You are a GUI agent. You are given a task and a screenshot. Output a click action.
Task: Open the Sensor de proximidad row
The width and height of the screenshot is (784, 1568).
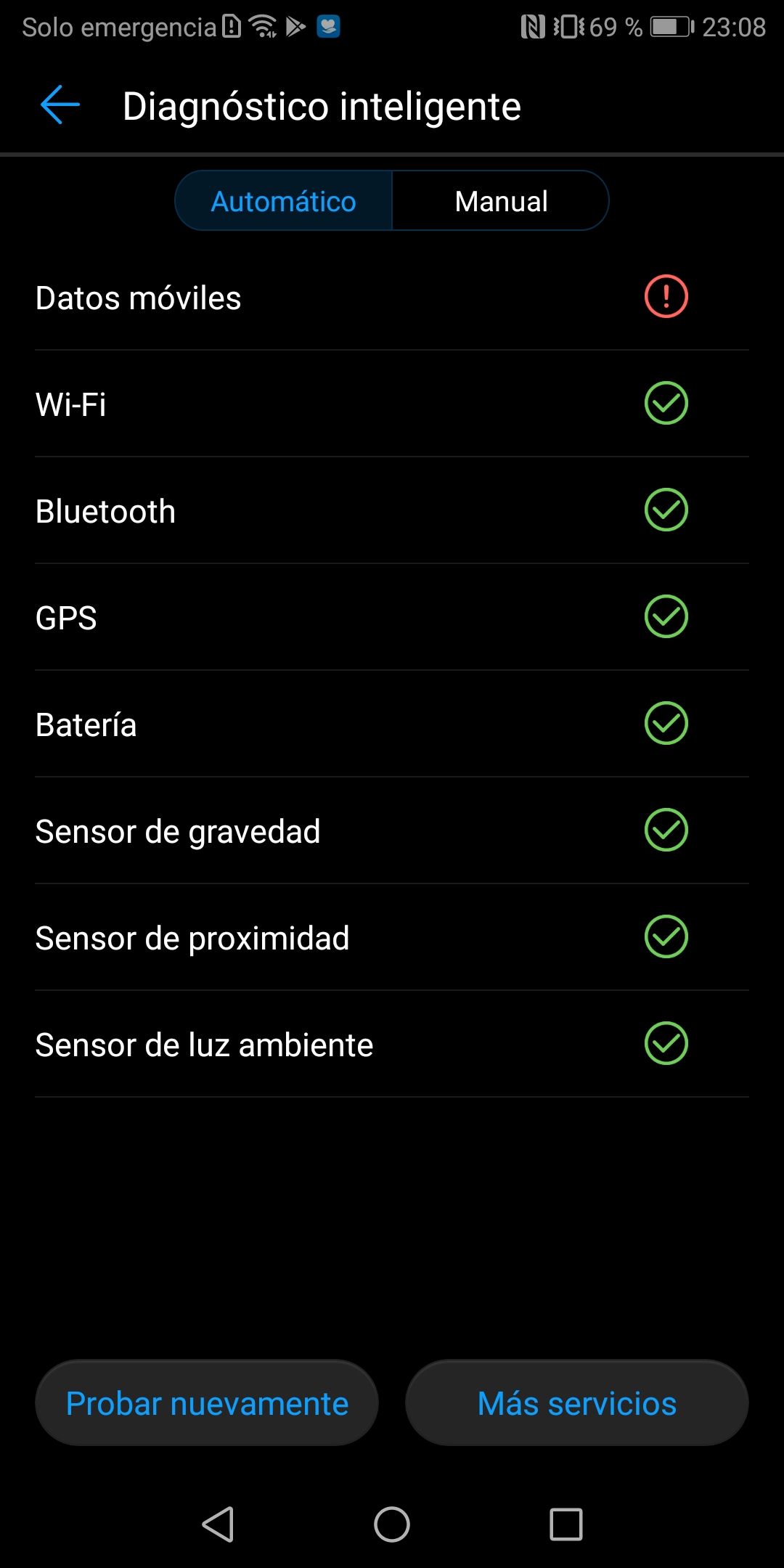(392, 937)
